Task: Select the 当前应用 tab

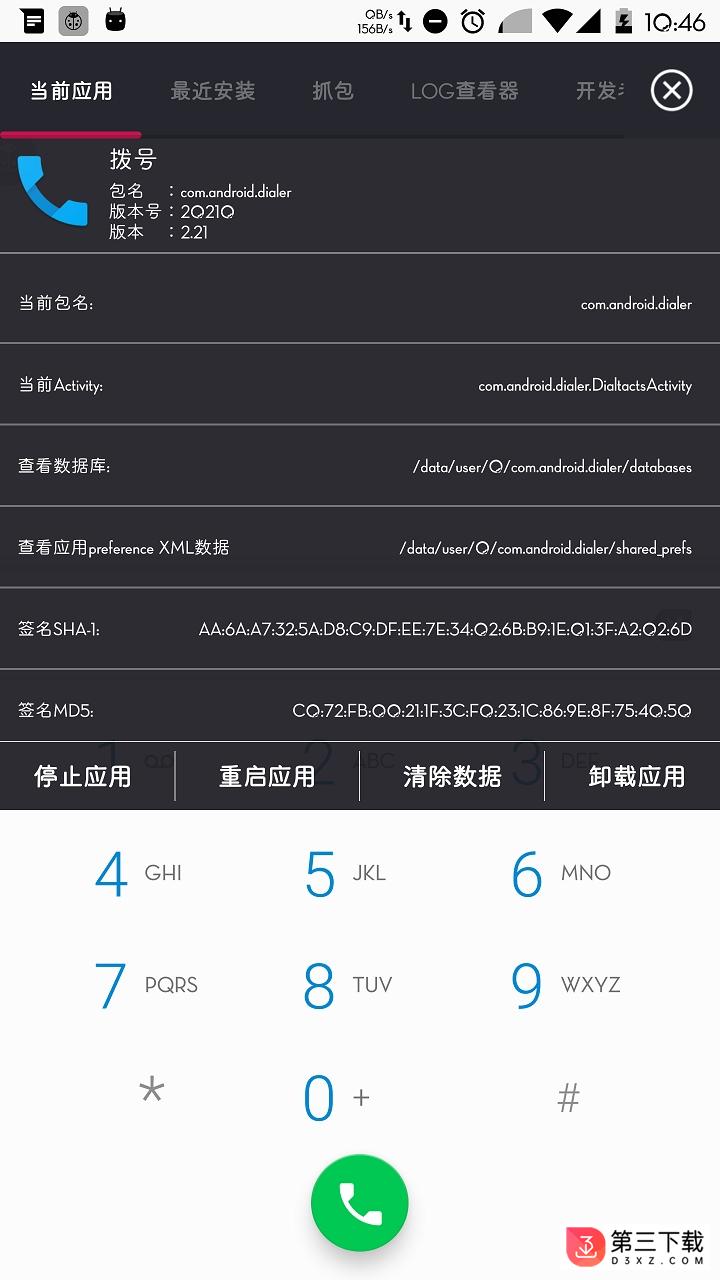Action: (71, 91)
